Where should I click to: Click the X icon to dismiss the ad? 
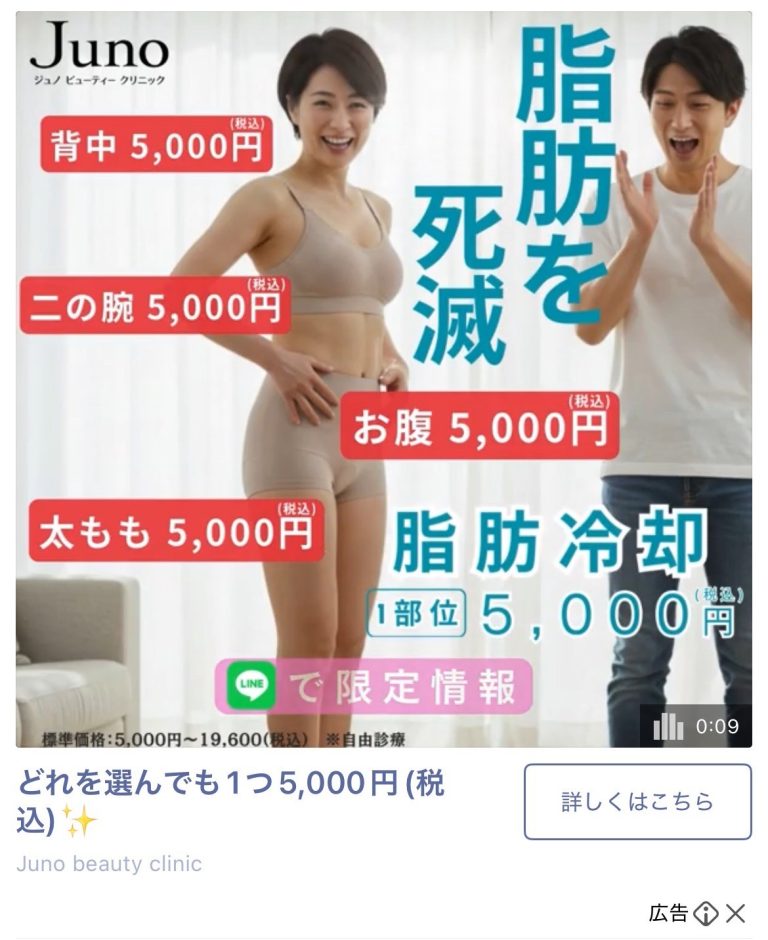(736, 913)
